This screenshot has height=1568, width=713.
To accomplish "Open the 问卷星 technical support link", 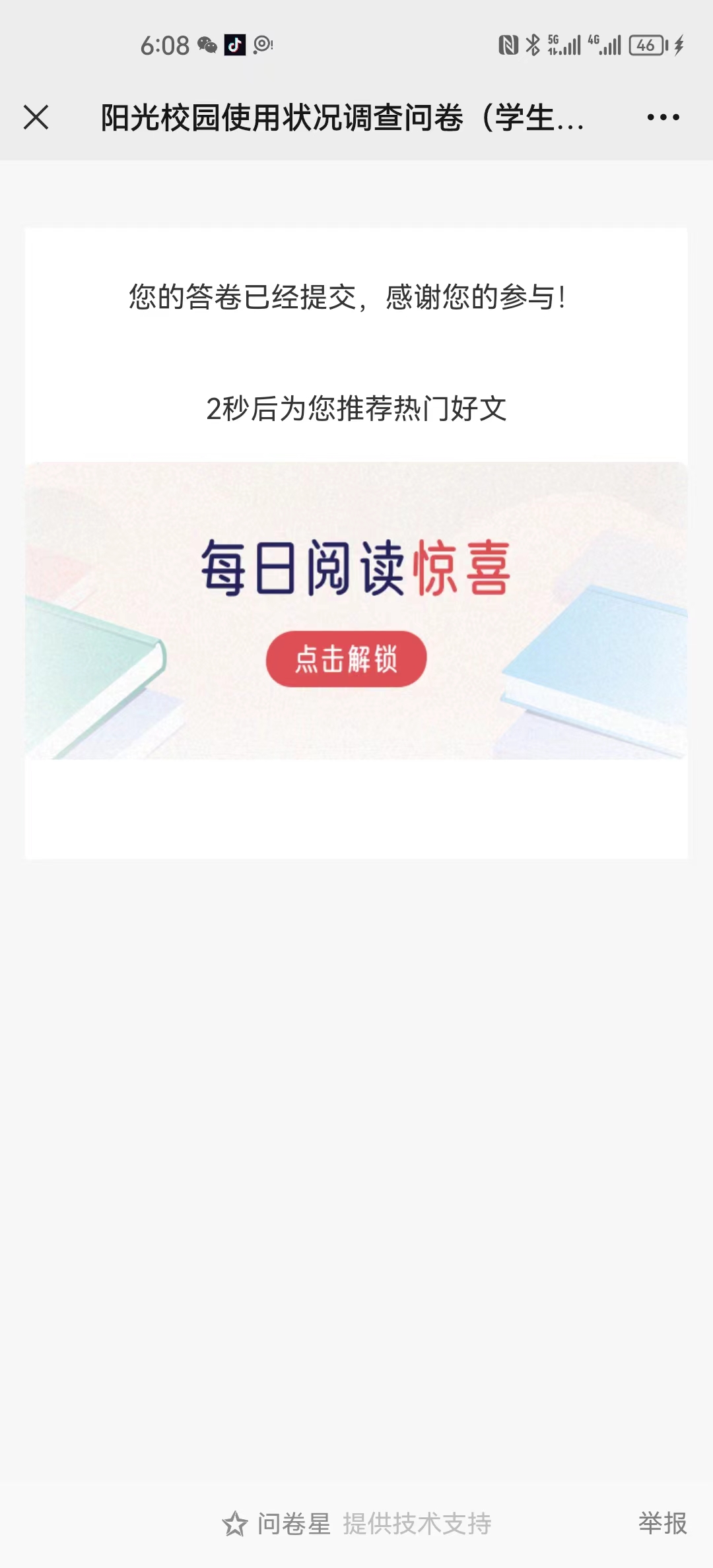I will point(356,1524).
